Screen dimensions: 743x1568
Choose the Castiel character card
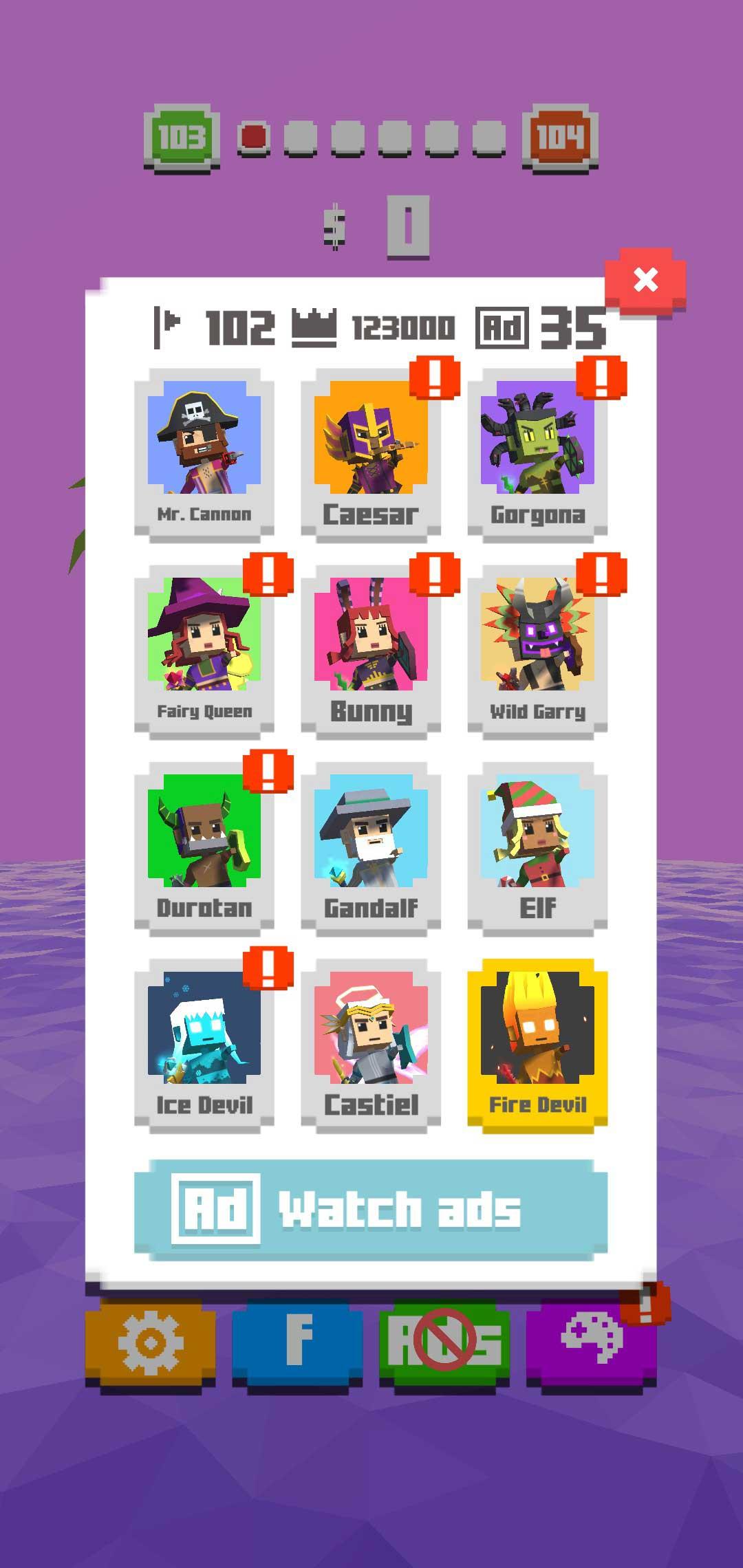point(371,1042)
